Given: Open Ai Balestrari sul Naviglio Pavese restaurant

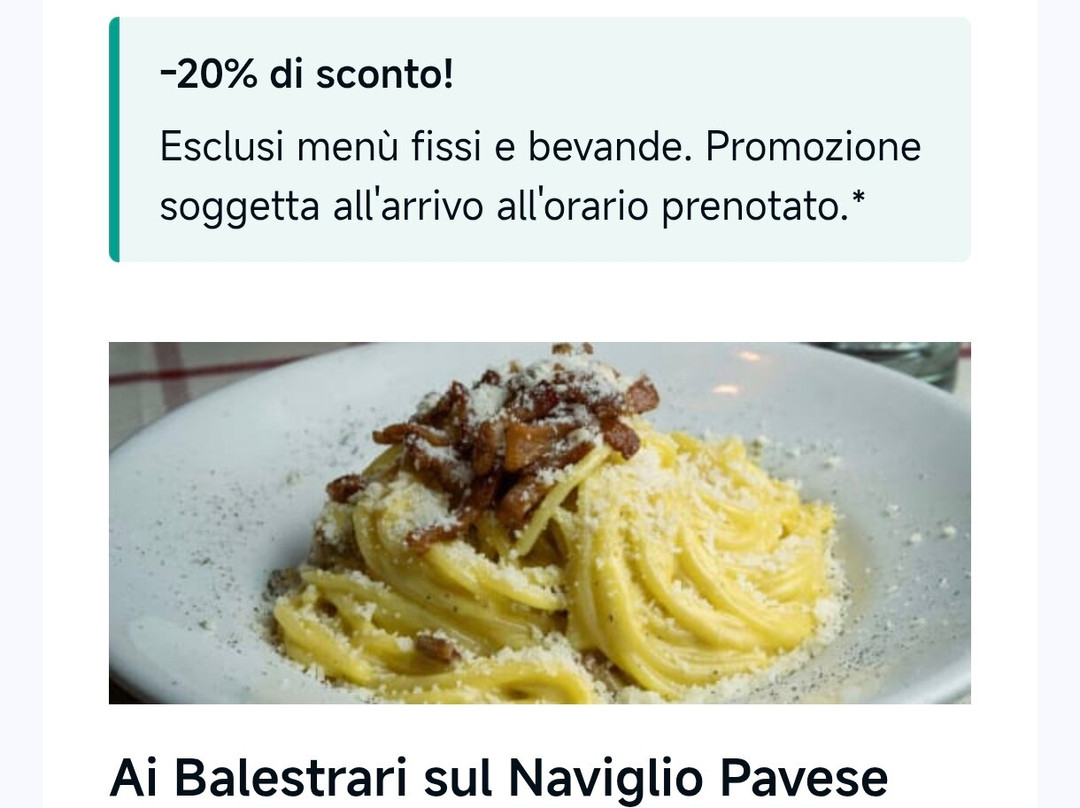Looking at the screenshot, I should [x=499, y=778].
